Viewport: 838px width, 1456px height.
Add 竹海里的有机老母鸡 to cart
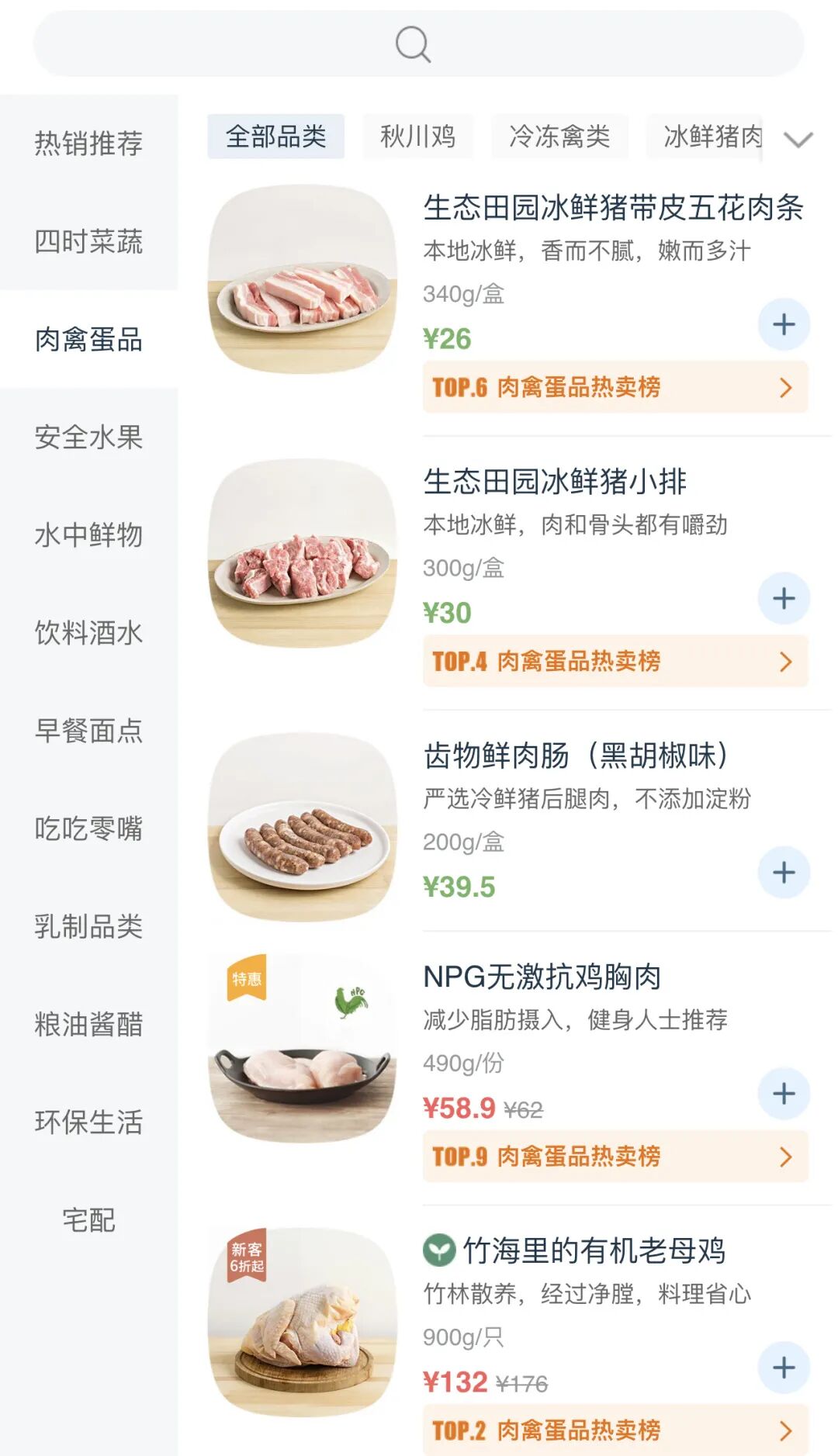pyautogui.click(x=784, y=1367)
